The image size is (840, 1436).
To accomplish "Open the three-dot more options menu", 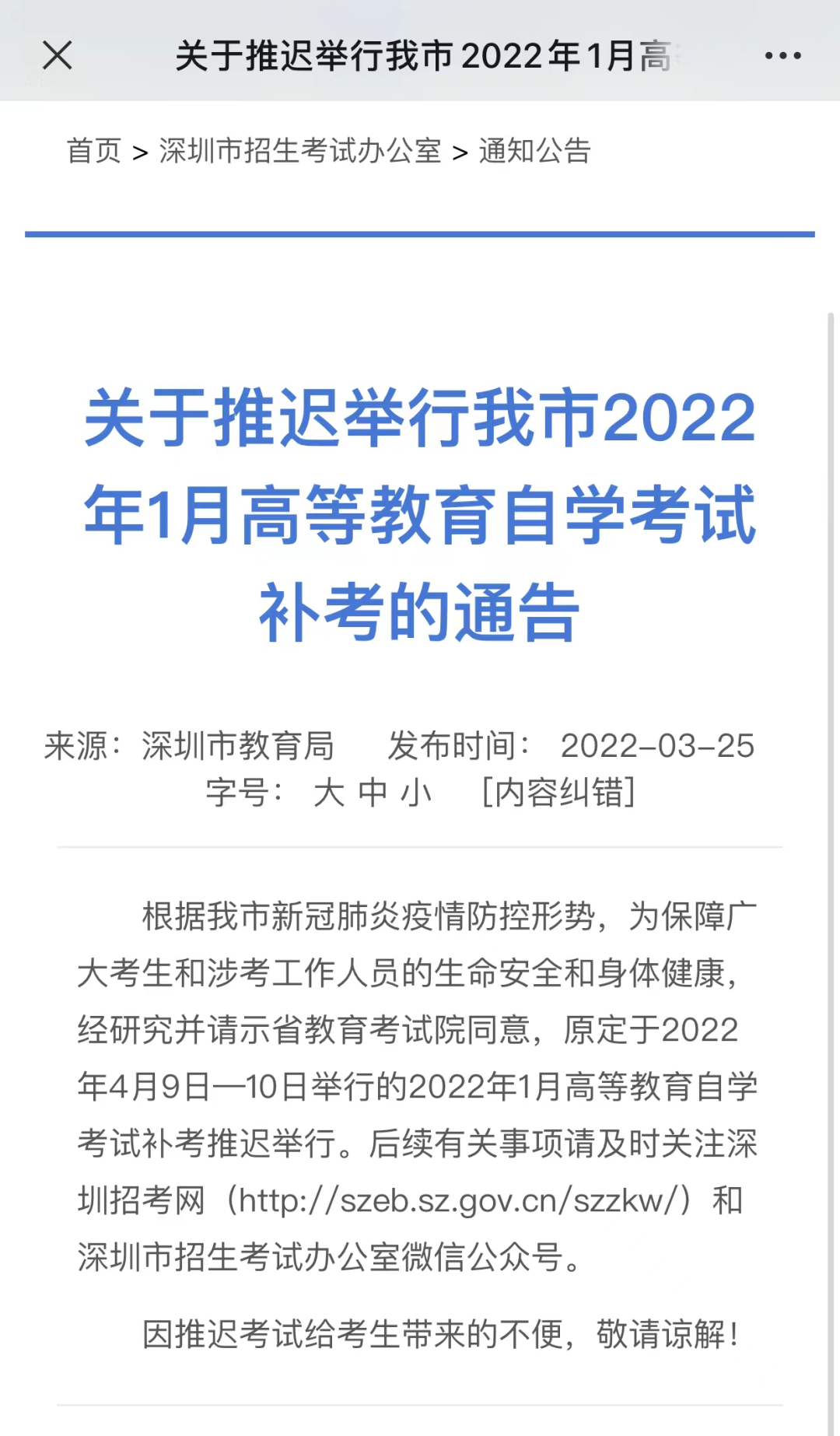I will click(782, 55).
